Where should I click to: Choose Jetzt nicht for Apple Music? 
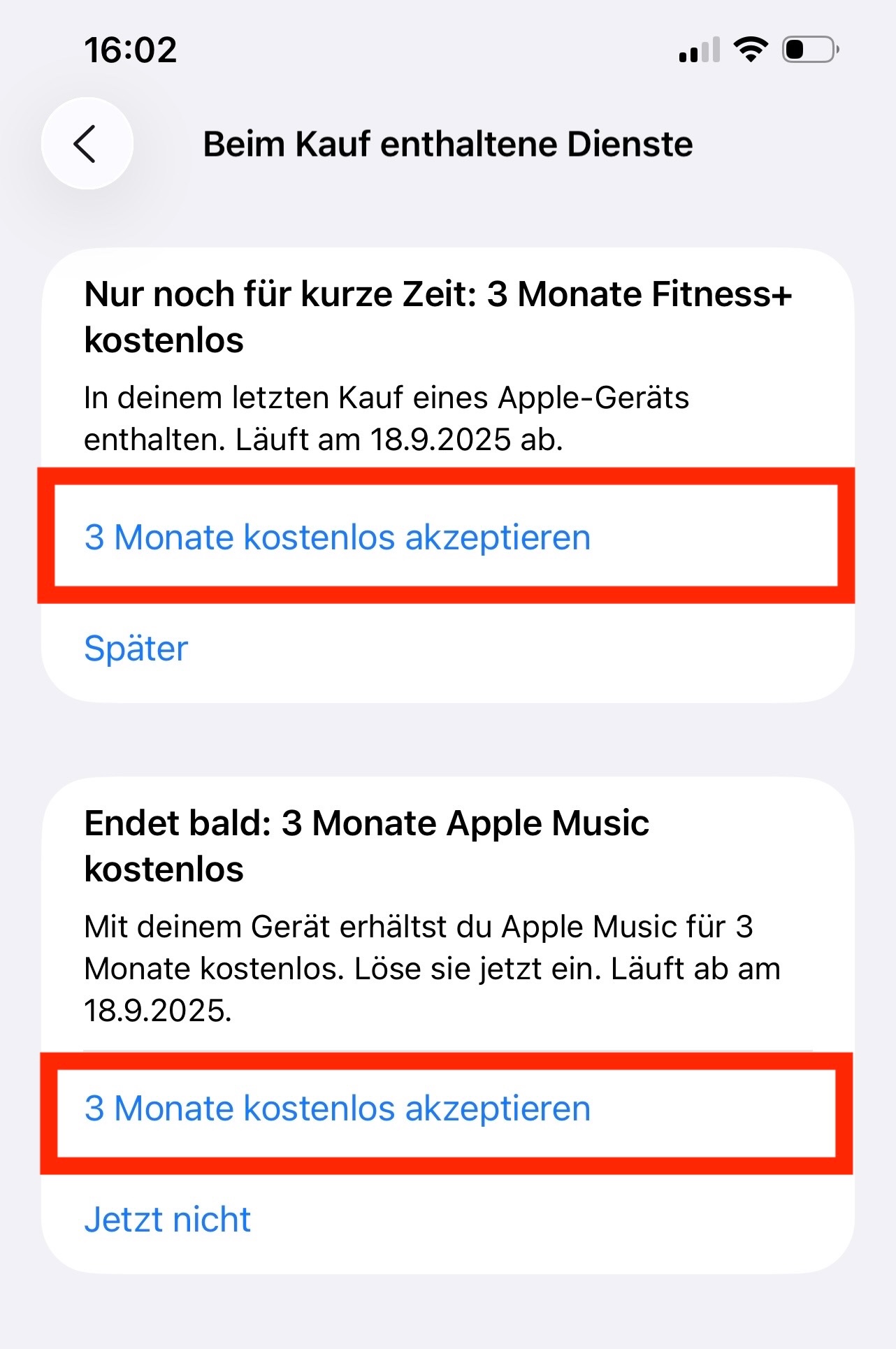pyautogui.click(x=167, y=1219)
